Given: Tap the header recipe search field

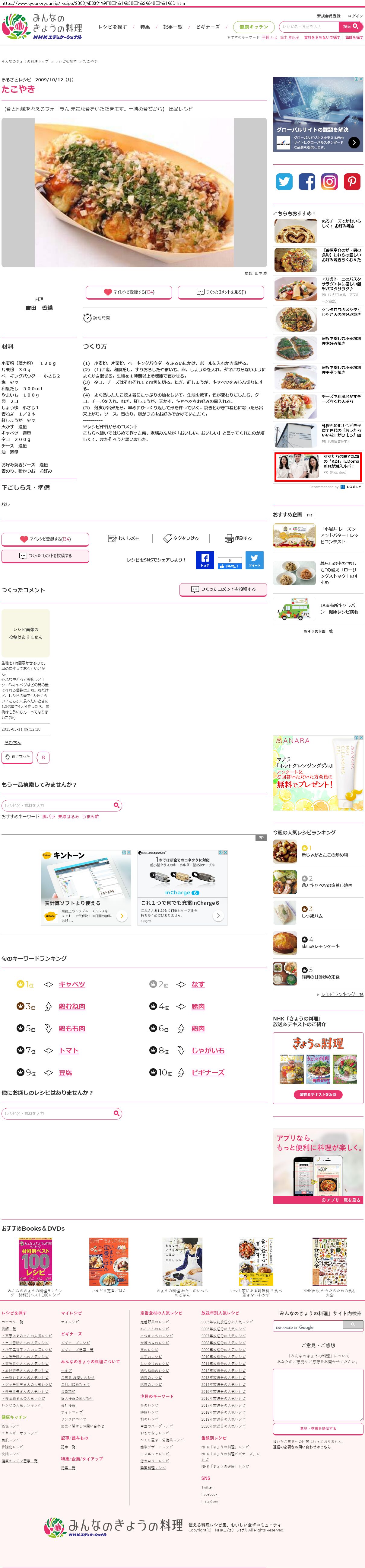Looking at the screenshot, I should (x=309, y=27).
